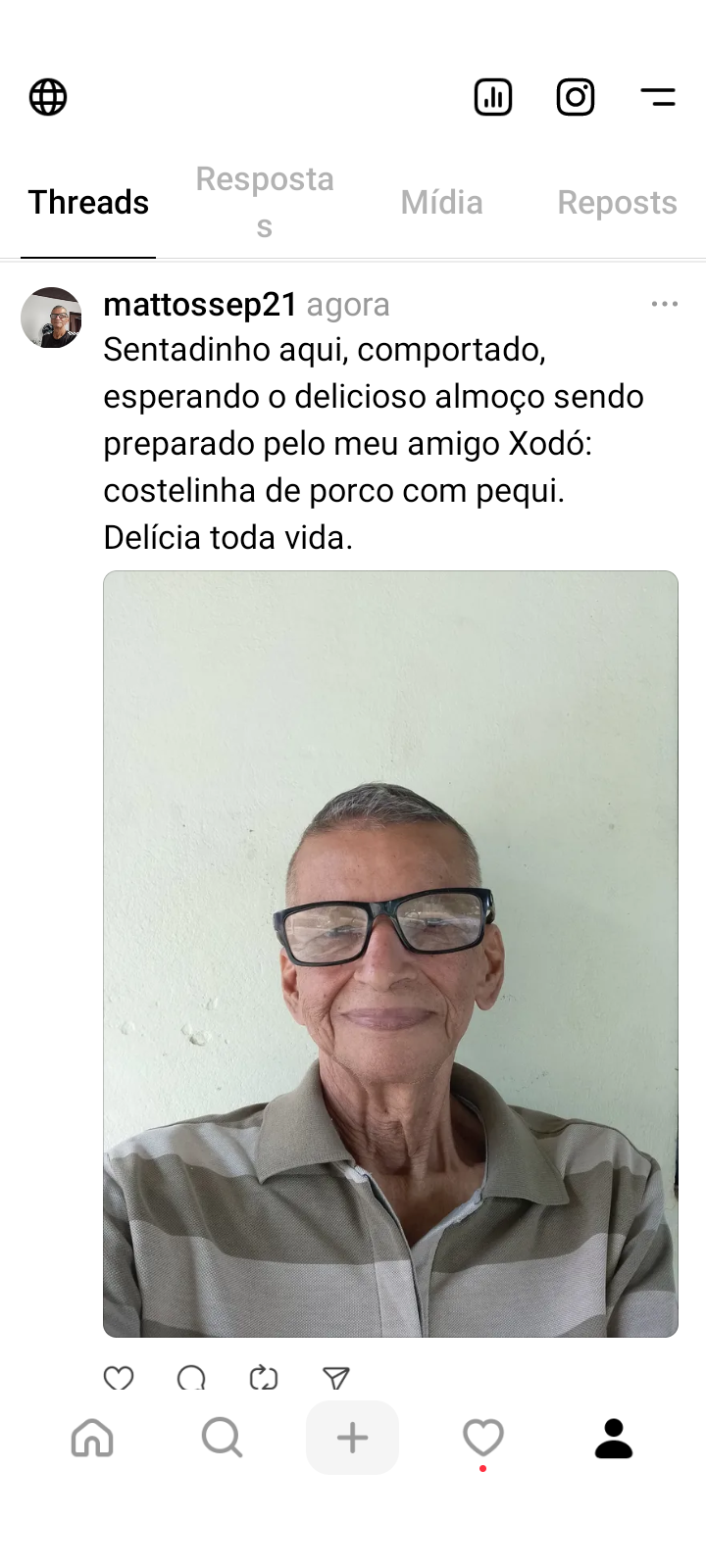Go to the Home feed
Screen dimensions: 706x1568
point(92,1438)
